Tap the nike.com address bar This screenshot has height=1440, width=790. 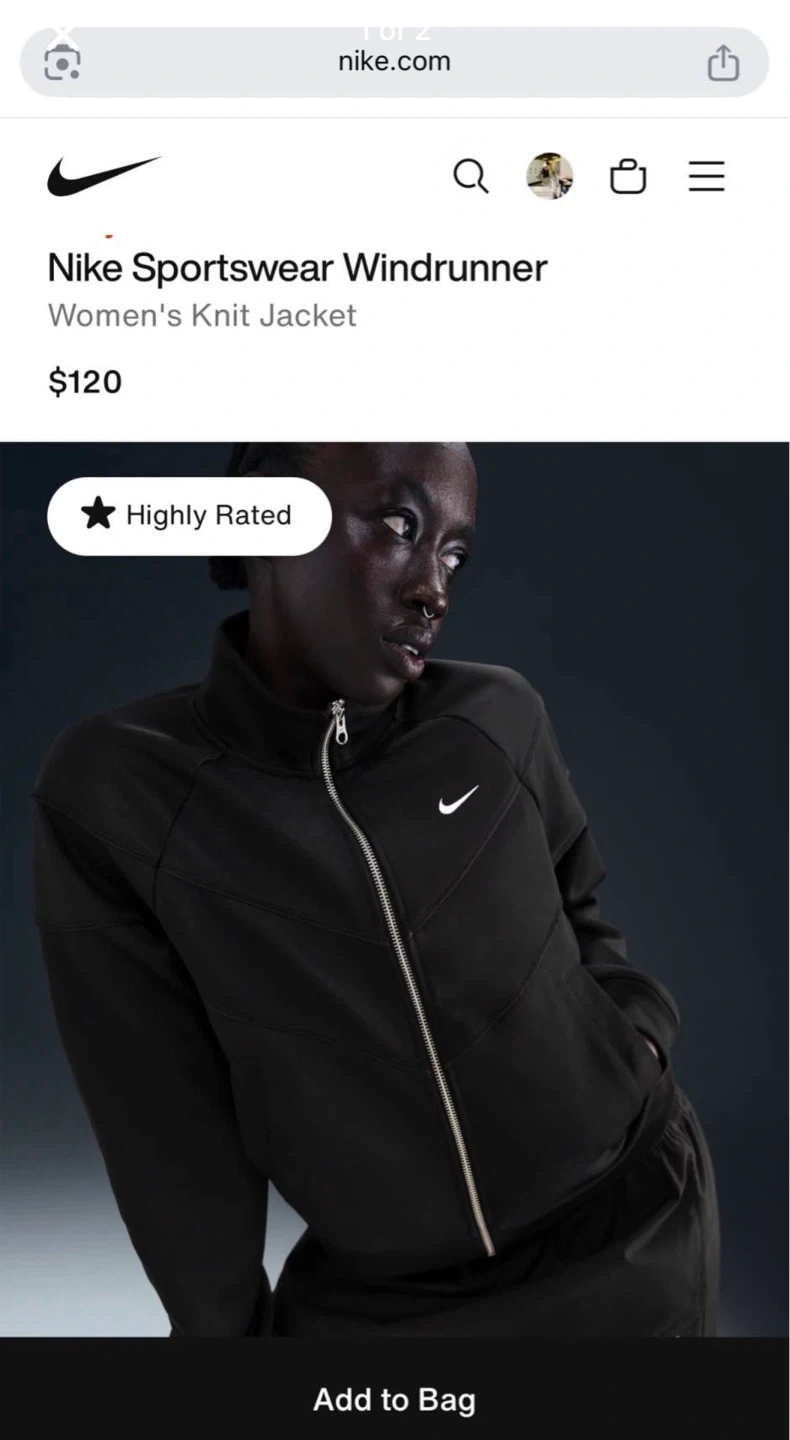pyautogui.click(x=394, y=62)
